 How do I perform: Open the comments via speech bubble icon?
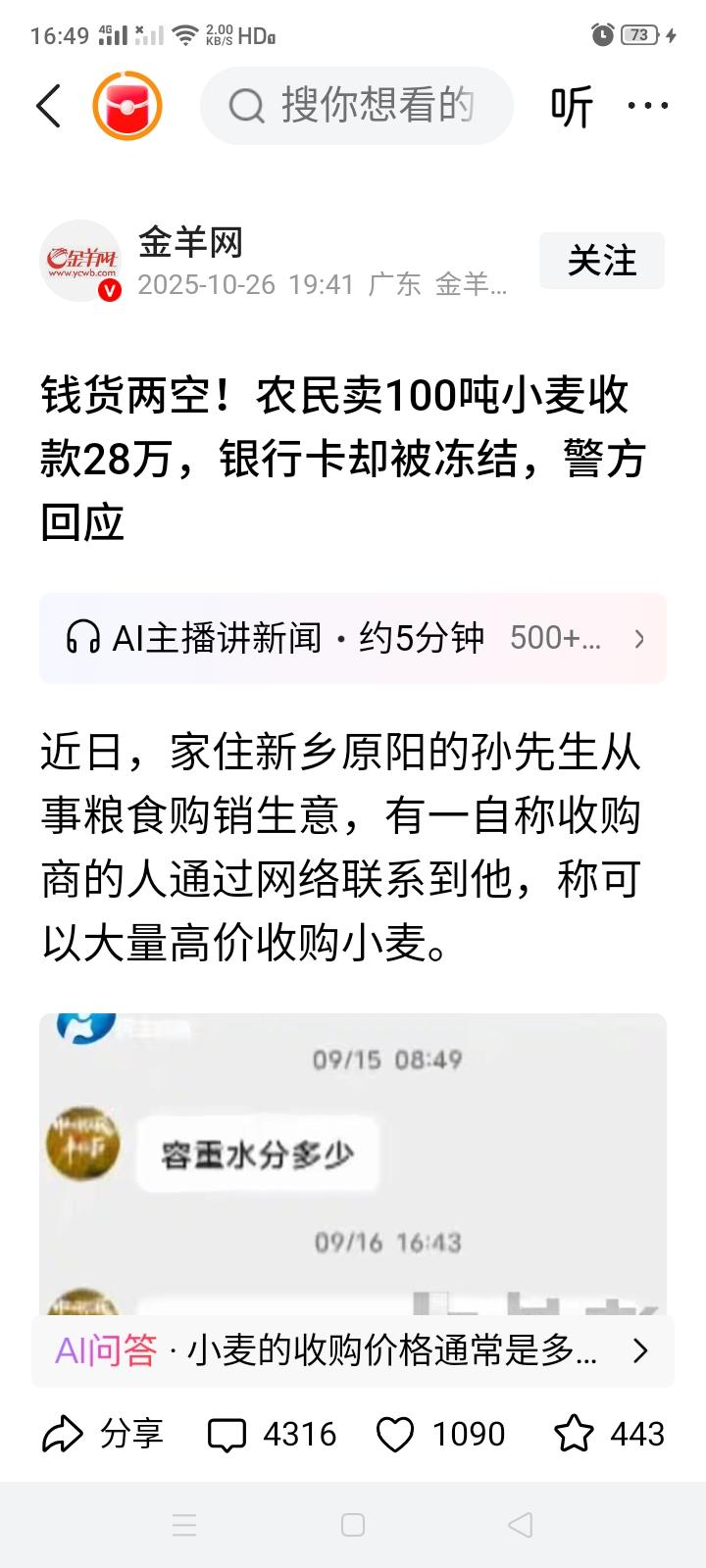(x=231, y=1434)
